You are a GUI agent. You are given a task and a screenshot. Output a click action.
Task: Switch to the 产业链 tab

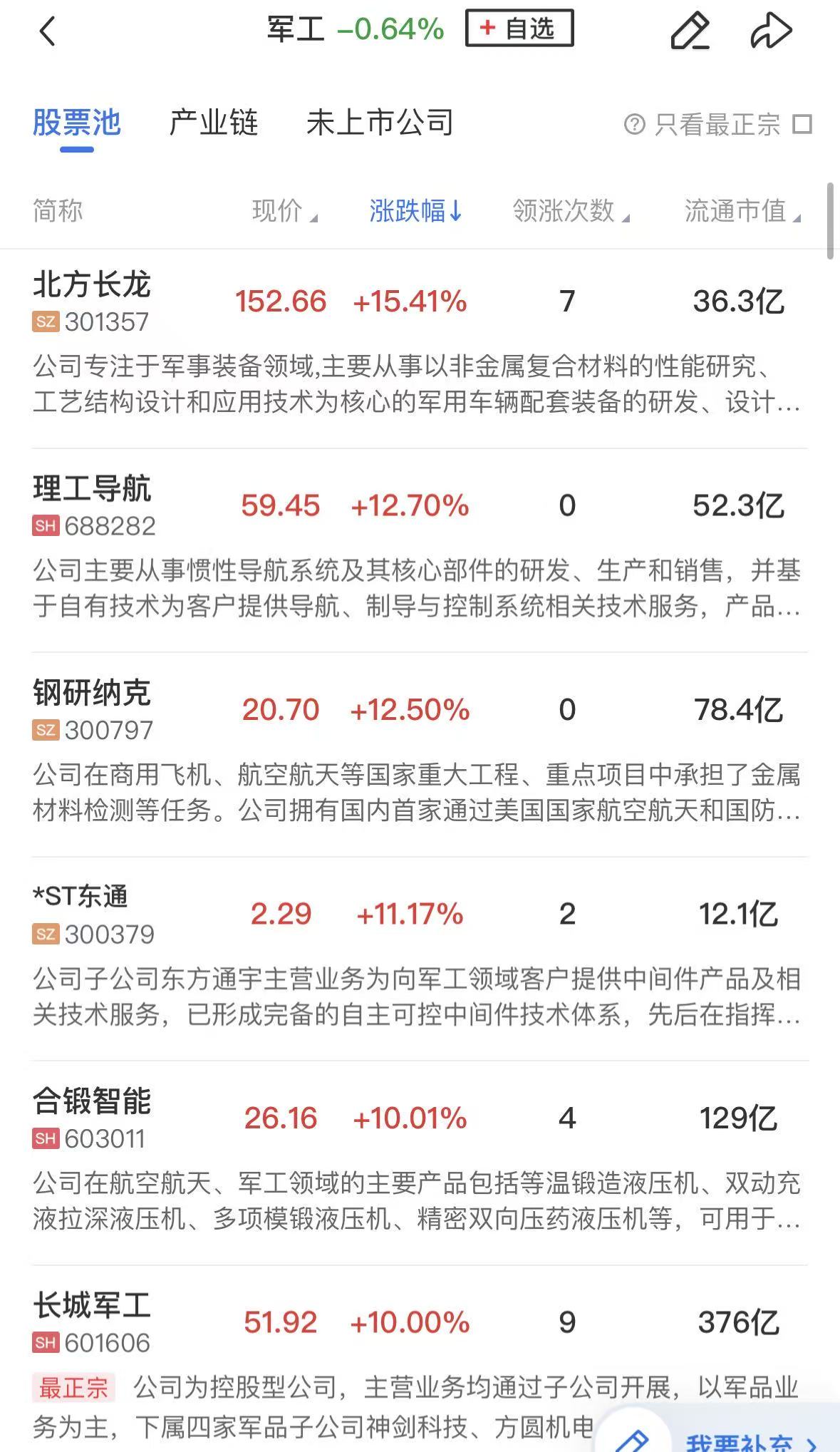(213, 123)
